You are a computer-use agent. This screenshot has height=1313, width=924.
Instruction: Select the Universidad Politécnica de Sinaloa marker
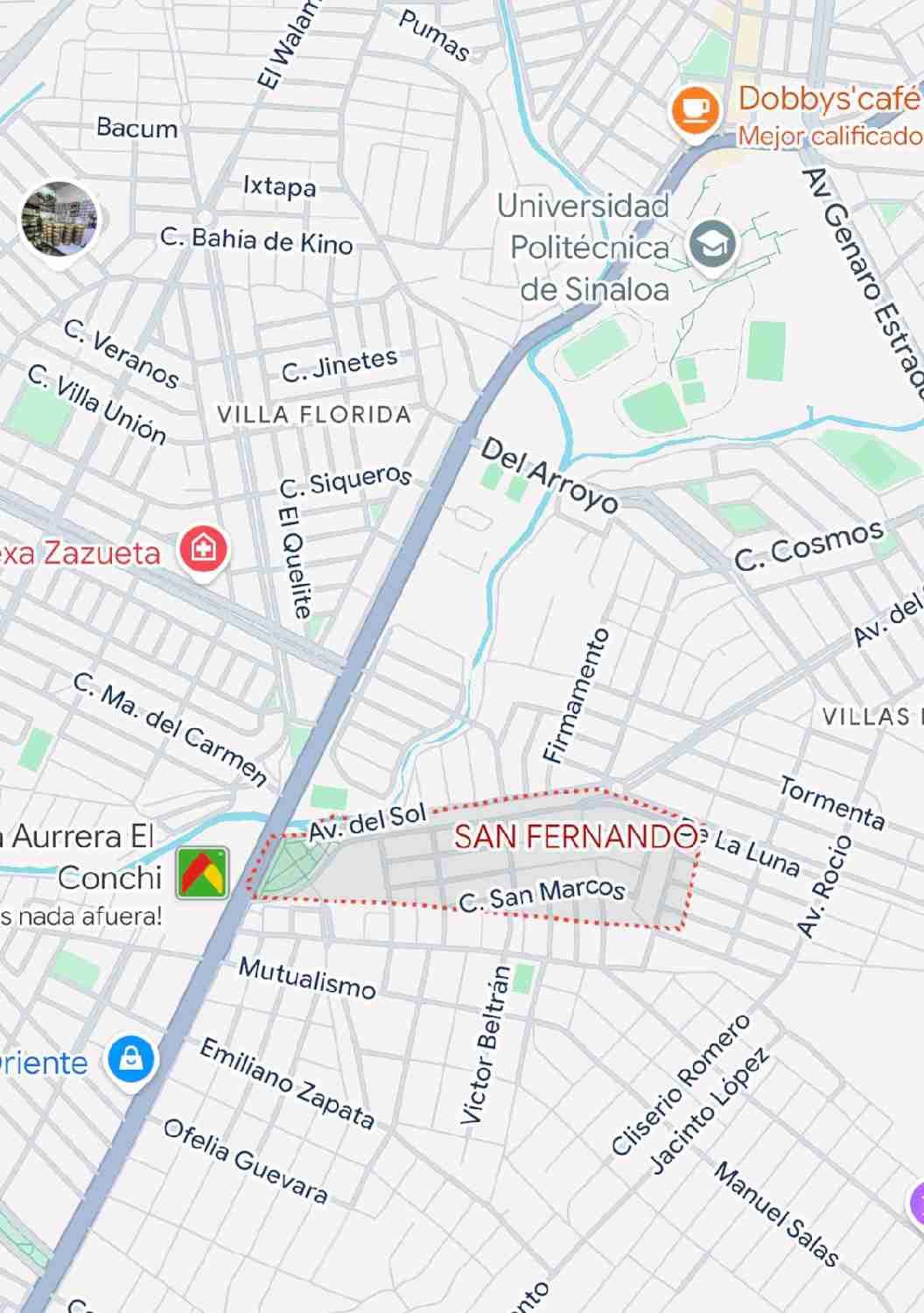712,247
